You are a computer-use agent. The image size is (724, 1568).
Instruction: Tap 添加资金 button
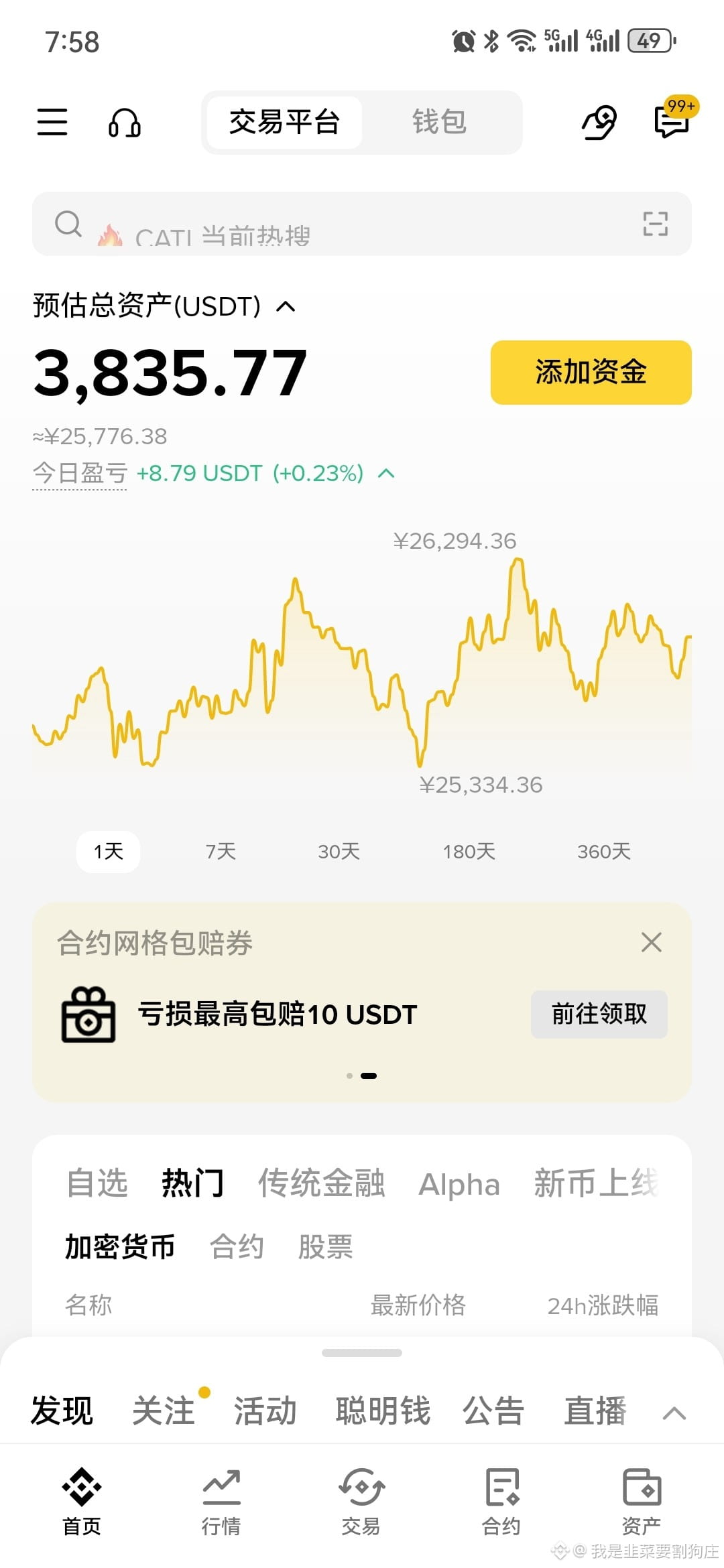[591, 372]
